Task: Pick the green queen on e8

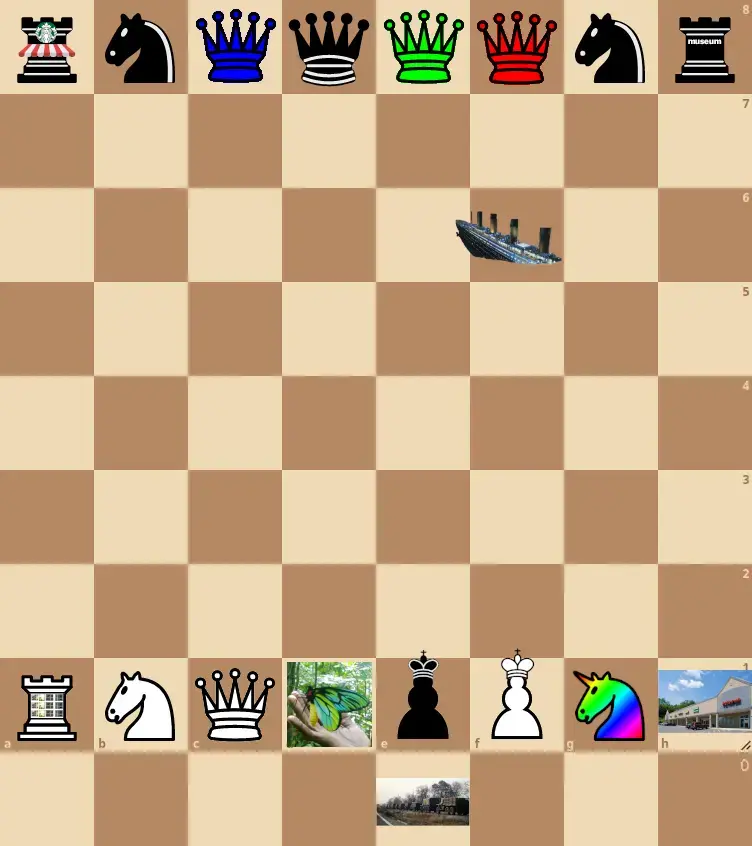Action: click(x=423, y=47)
